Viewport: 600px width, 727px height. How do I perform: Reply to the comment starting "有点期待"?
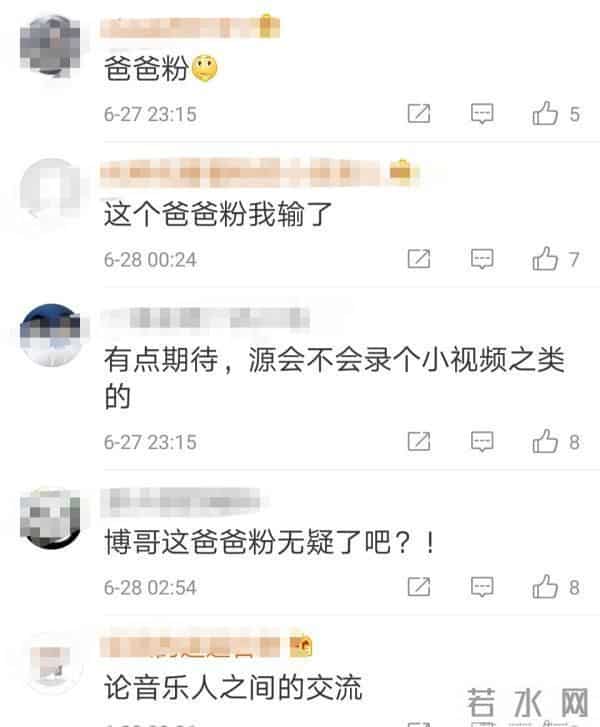[x=482, y=440]
